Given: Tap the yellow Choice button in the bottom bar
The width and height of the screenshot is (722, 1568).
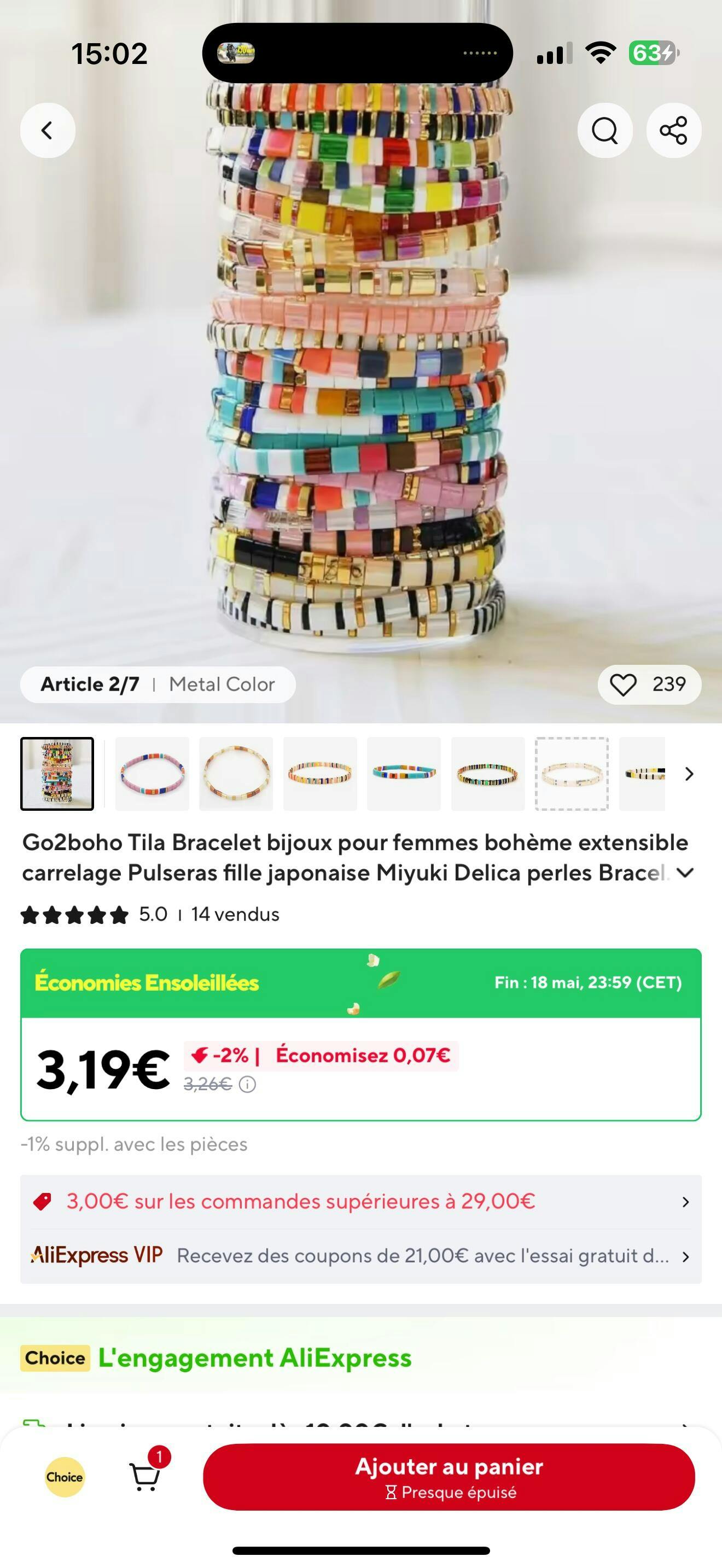Looking at the screenshot, I should [x=65, y=1477].
